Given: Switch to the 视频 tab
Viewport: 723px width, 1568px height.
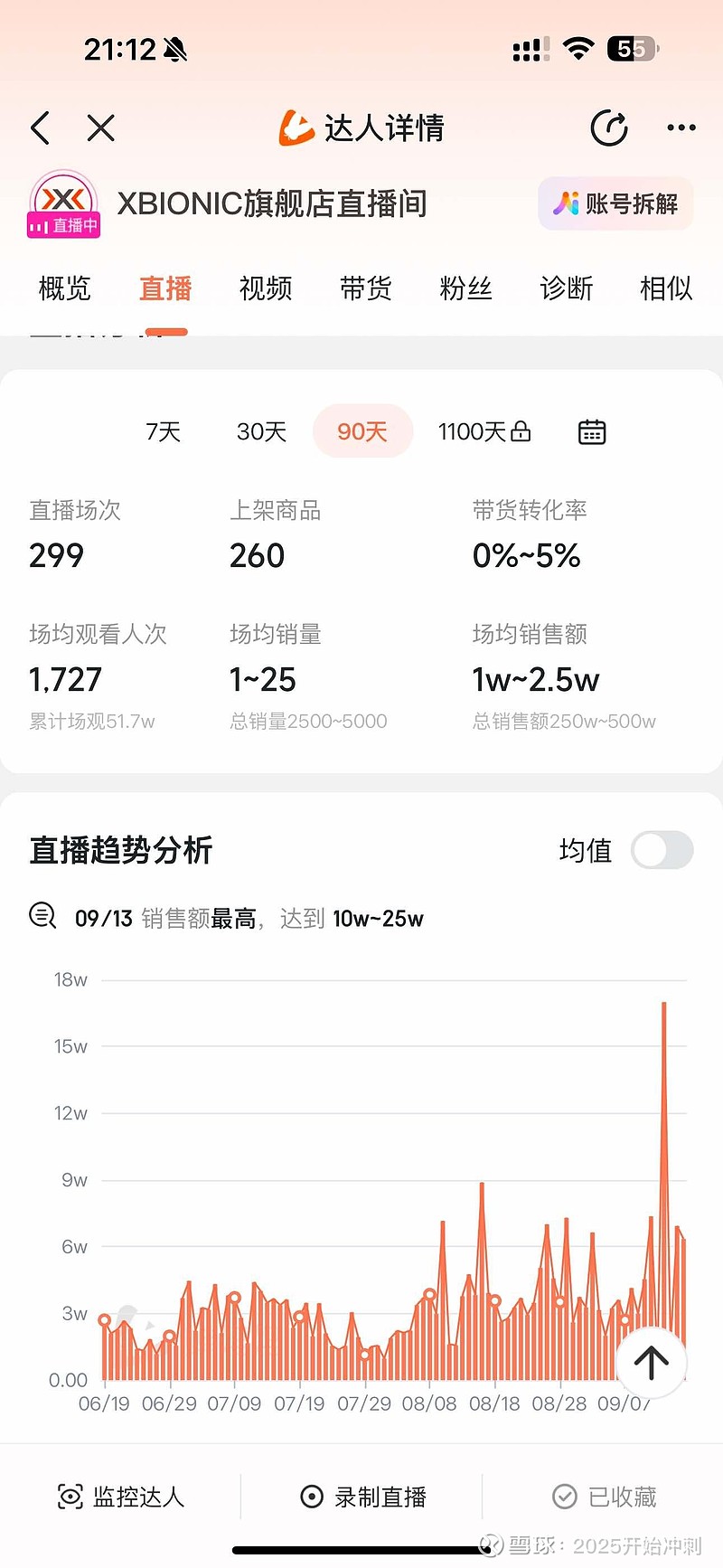Looking at the screenshot, I should [x=265, y=288].
